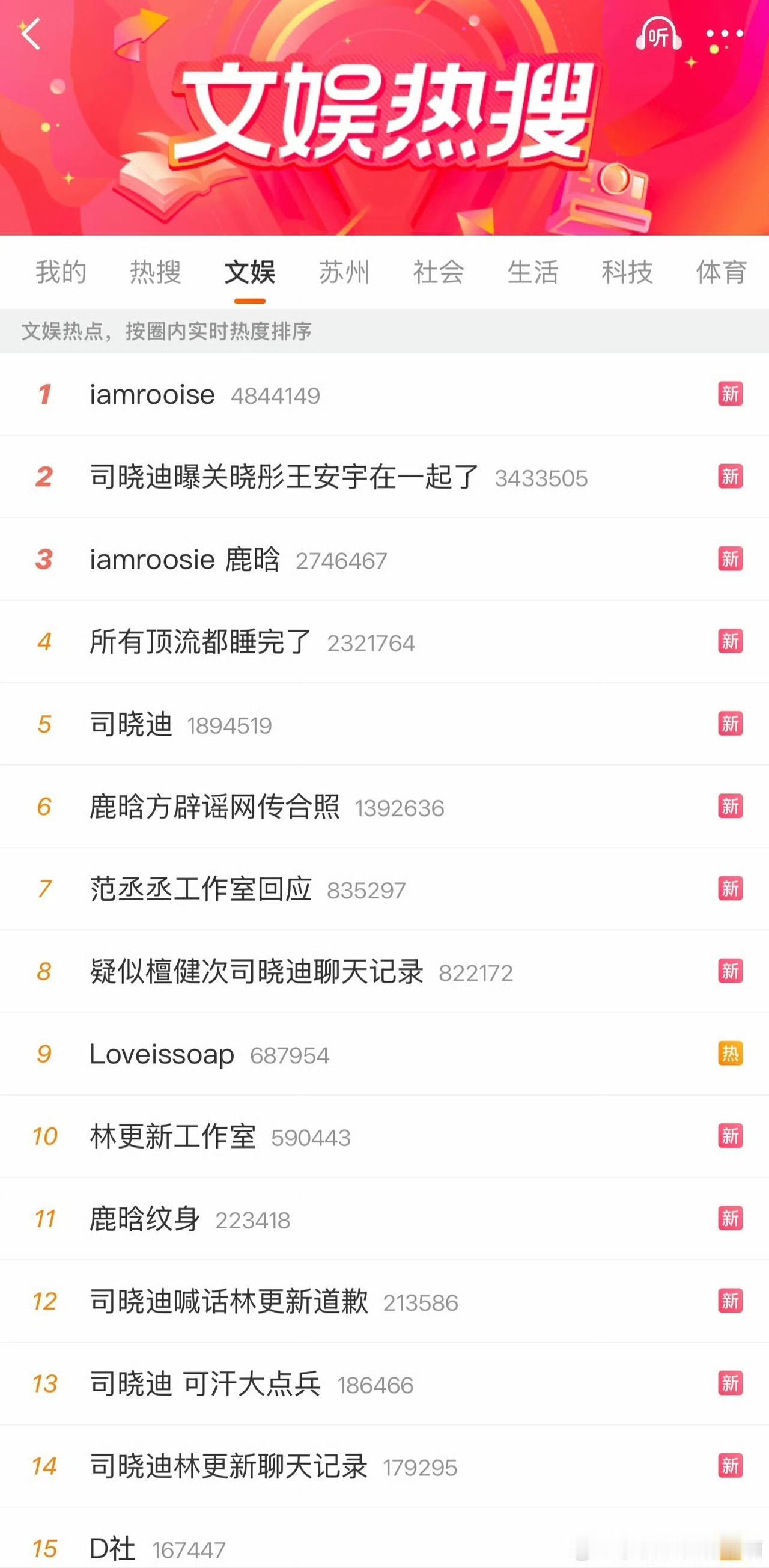Open topic 司晓迪曝关晓彤王安宇在一起了
The image size is (769, 1568).
click(x=283, y=477)
